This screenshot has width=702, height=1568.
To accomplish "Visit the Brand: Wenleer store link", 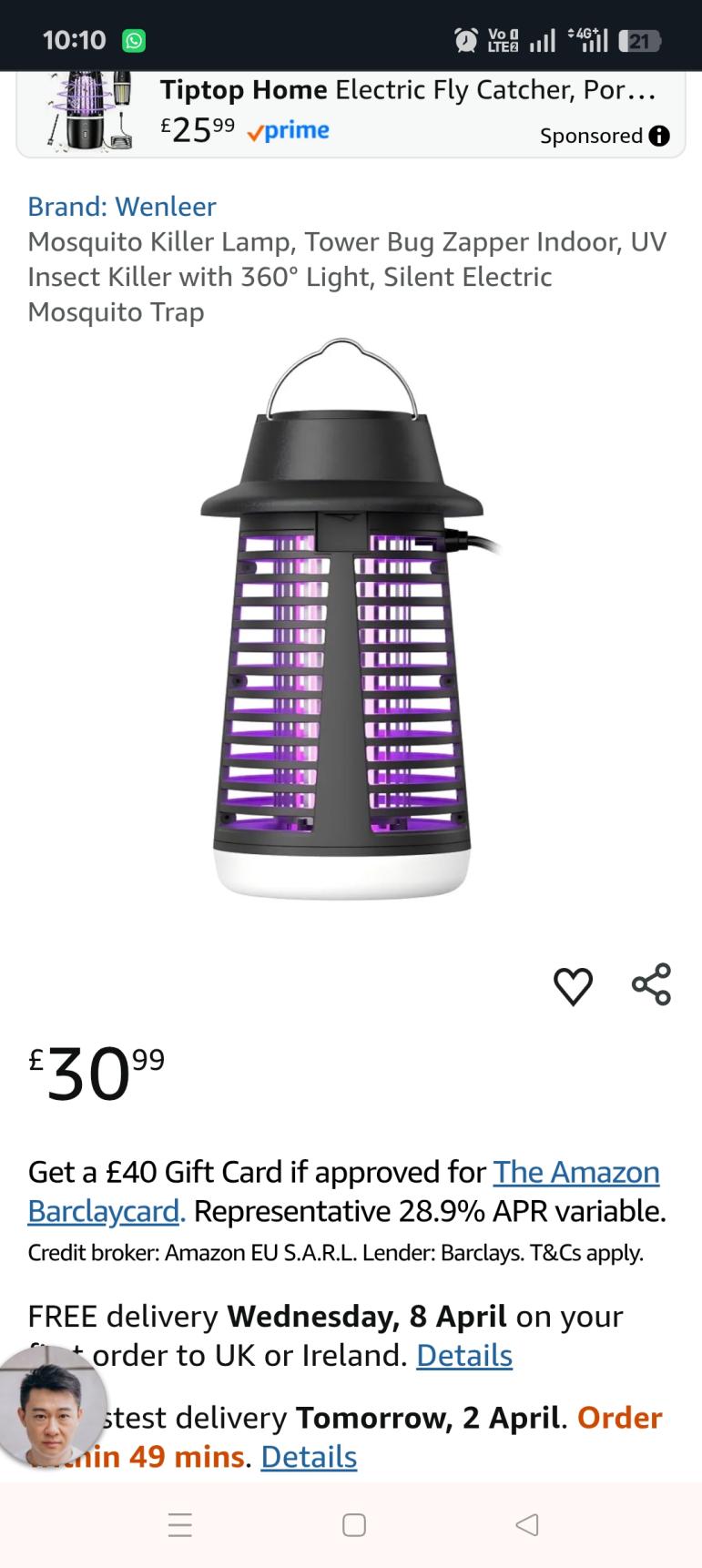I will [x=122, y=207].
